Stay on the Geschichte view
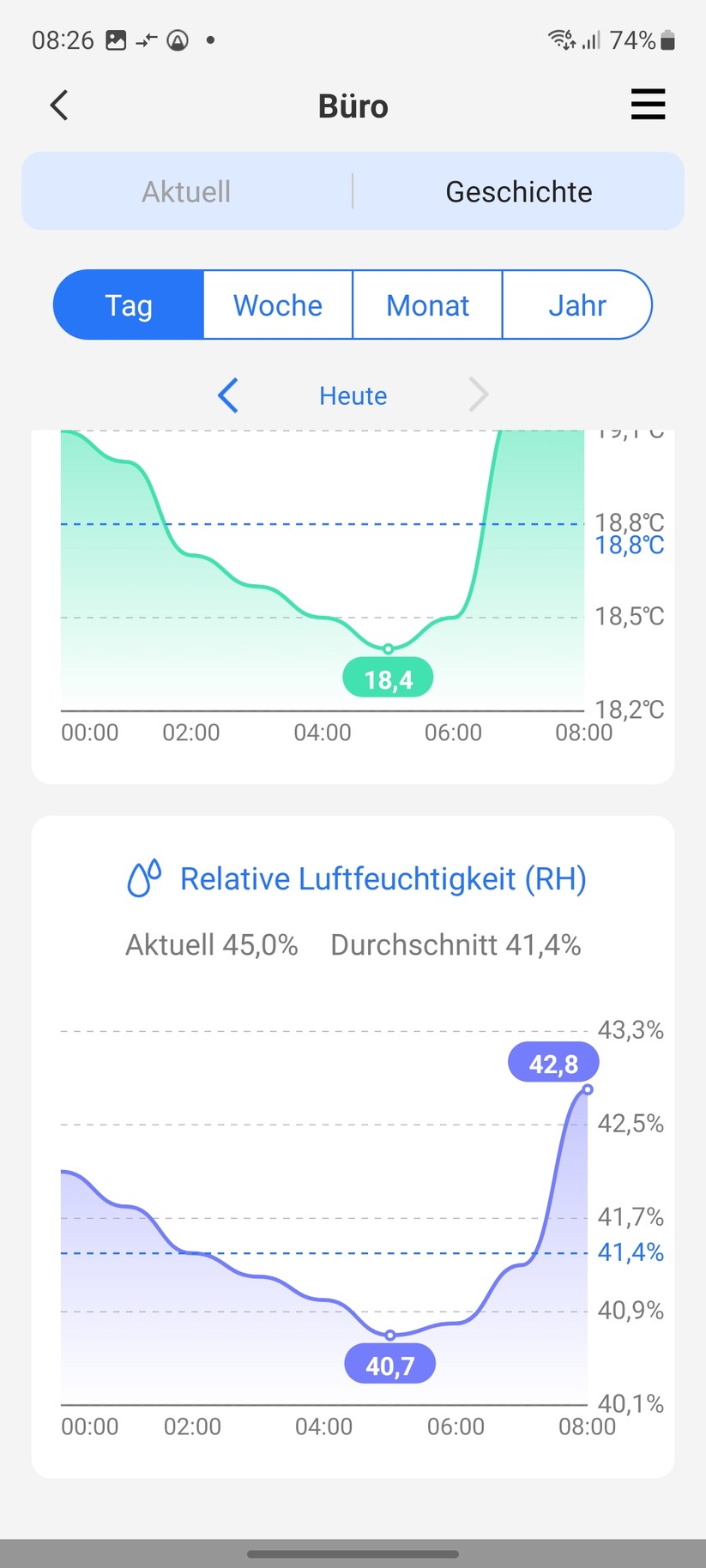Image resolution: width=706 pixels, height=1568 pixels. coord(518,190)
